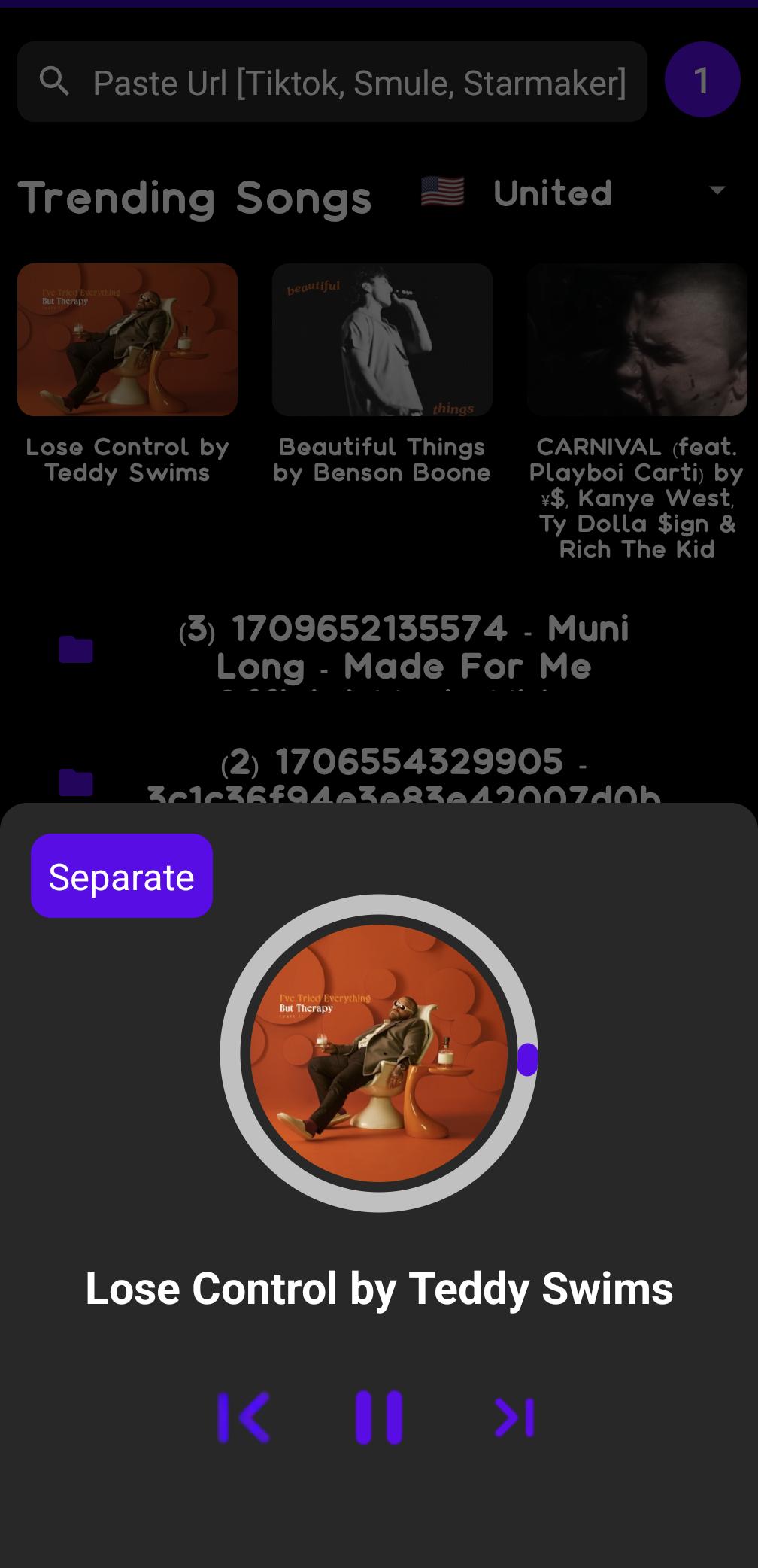The height and width of the screenshot is (1568, 758).
Task: Tap the circular seek knob
Action: pyautogui.click(x=527, y=1059)
